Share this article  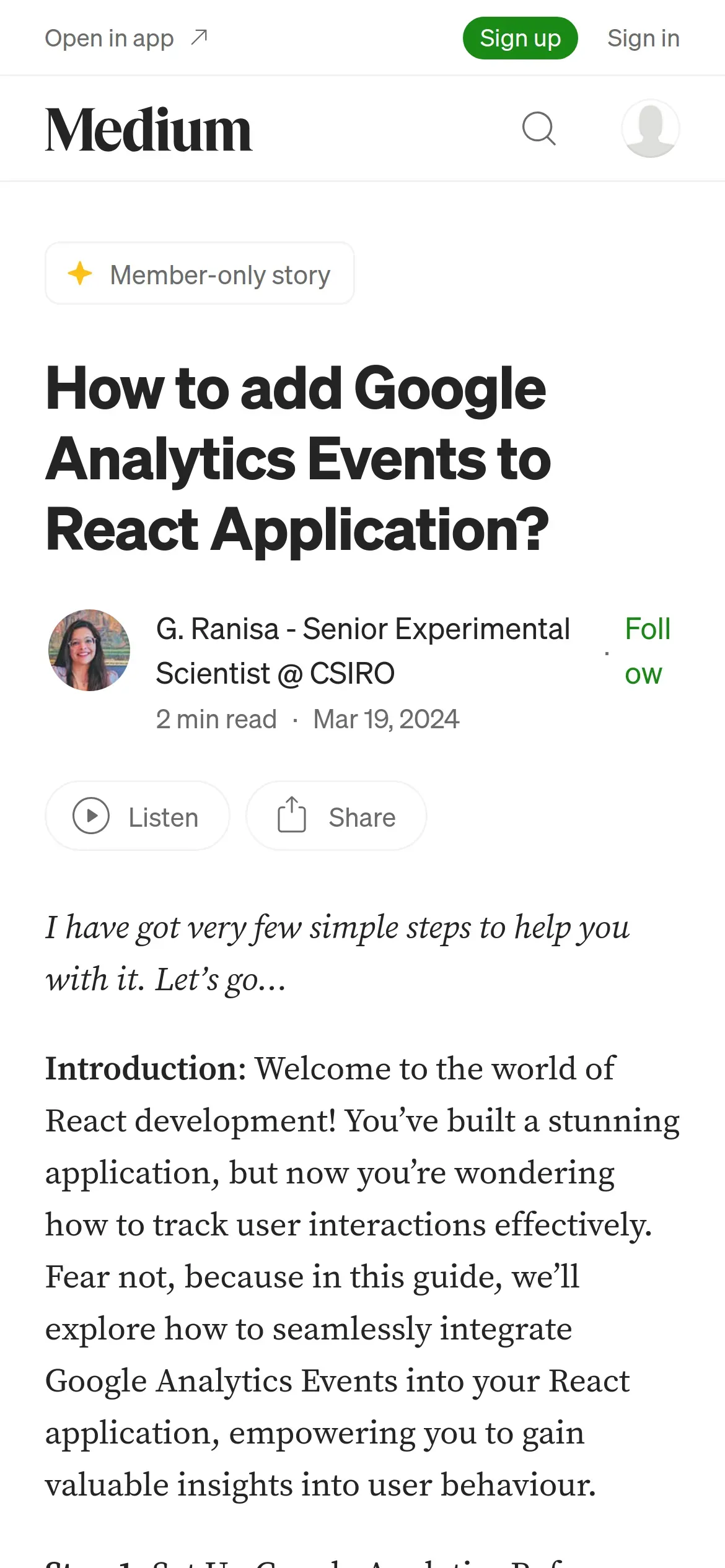[336, 816]
